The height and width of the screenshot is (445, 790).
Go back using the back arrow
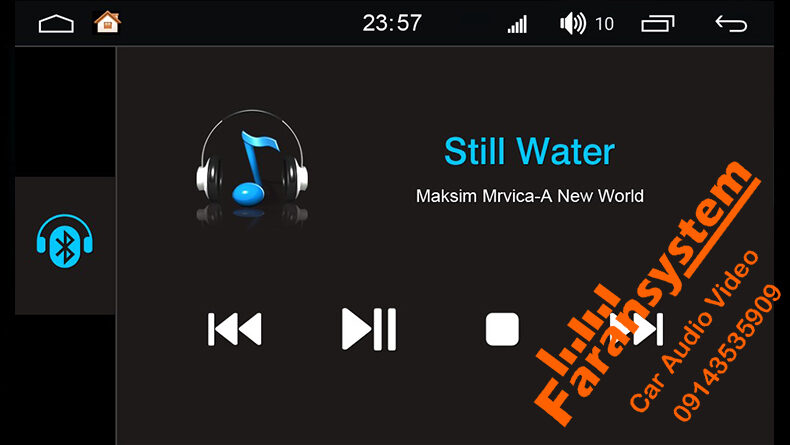click(x=731, y=23)
